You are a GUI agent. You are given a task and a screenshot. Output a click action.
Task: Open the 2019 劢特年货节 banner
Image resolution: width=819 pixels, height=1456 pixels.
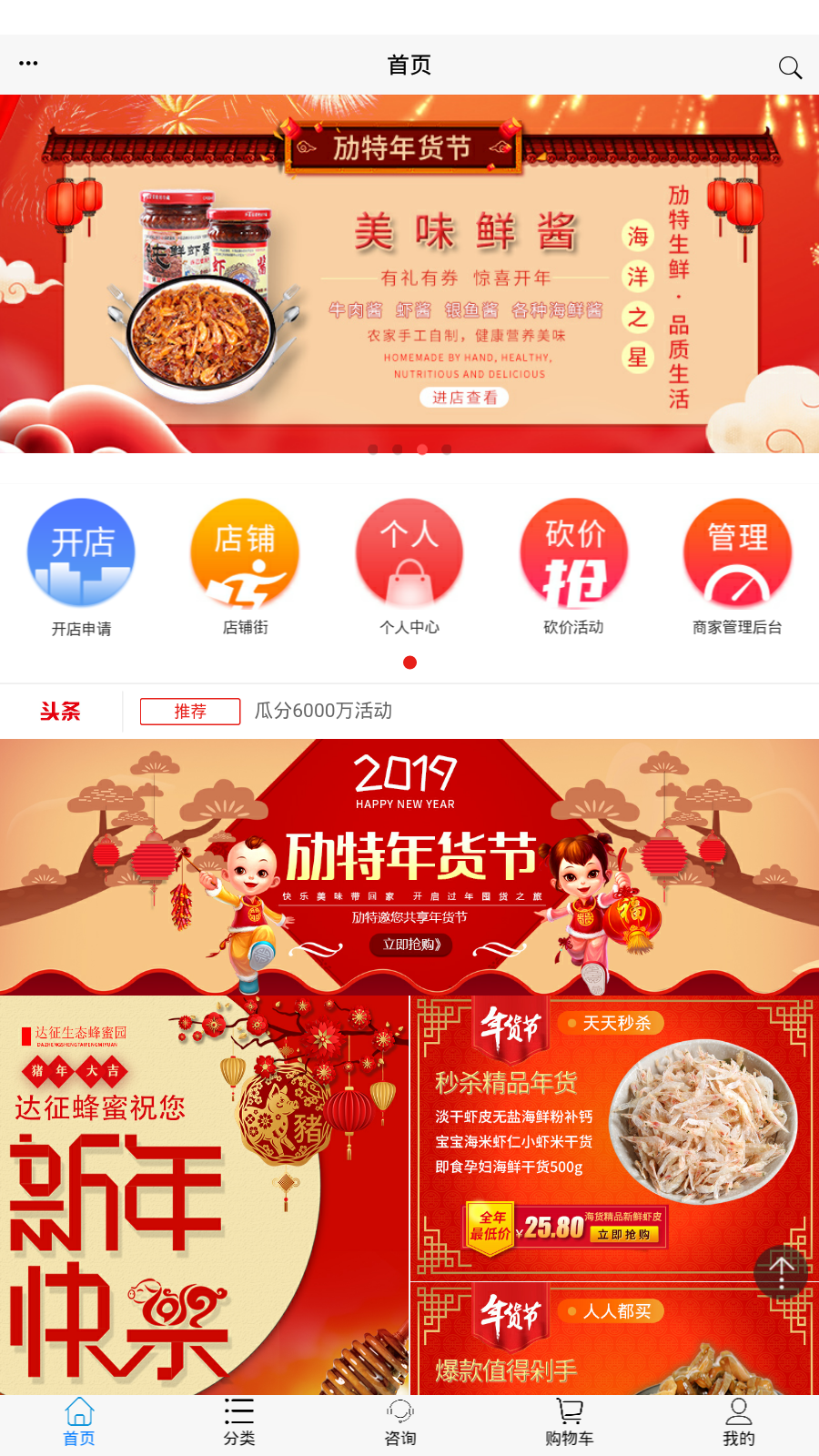coord(409,864)
